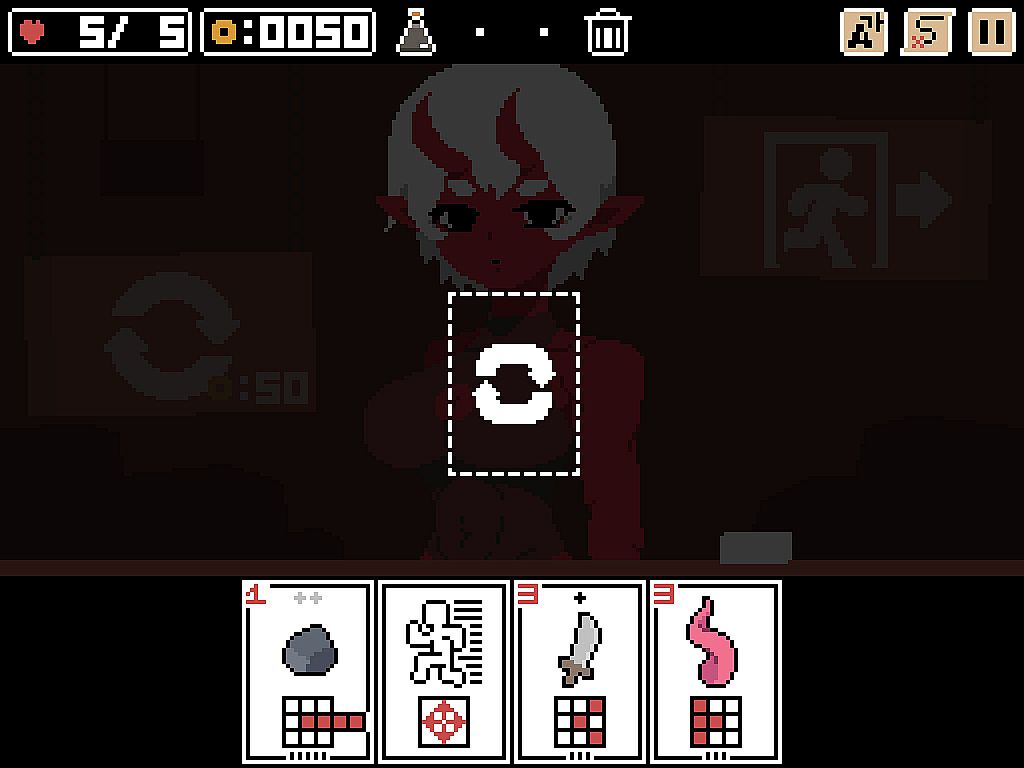Select the potion flask item slot
The image size is (1024, 768).
pyautogui.click(x=416, y=32)
